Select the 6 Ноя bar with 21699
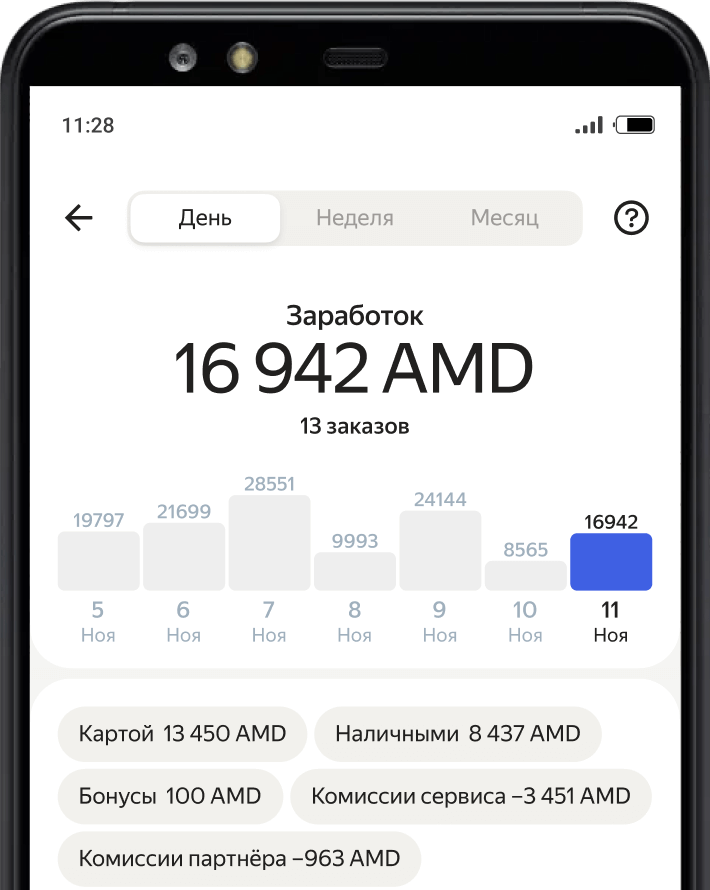 184,556
